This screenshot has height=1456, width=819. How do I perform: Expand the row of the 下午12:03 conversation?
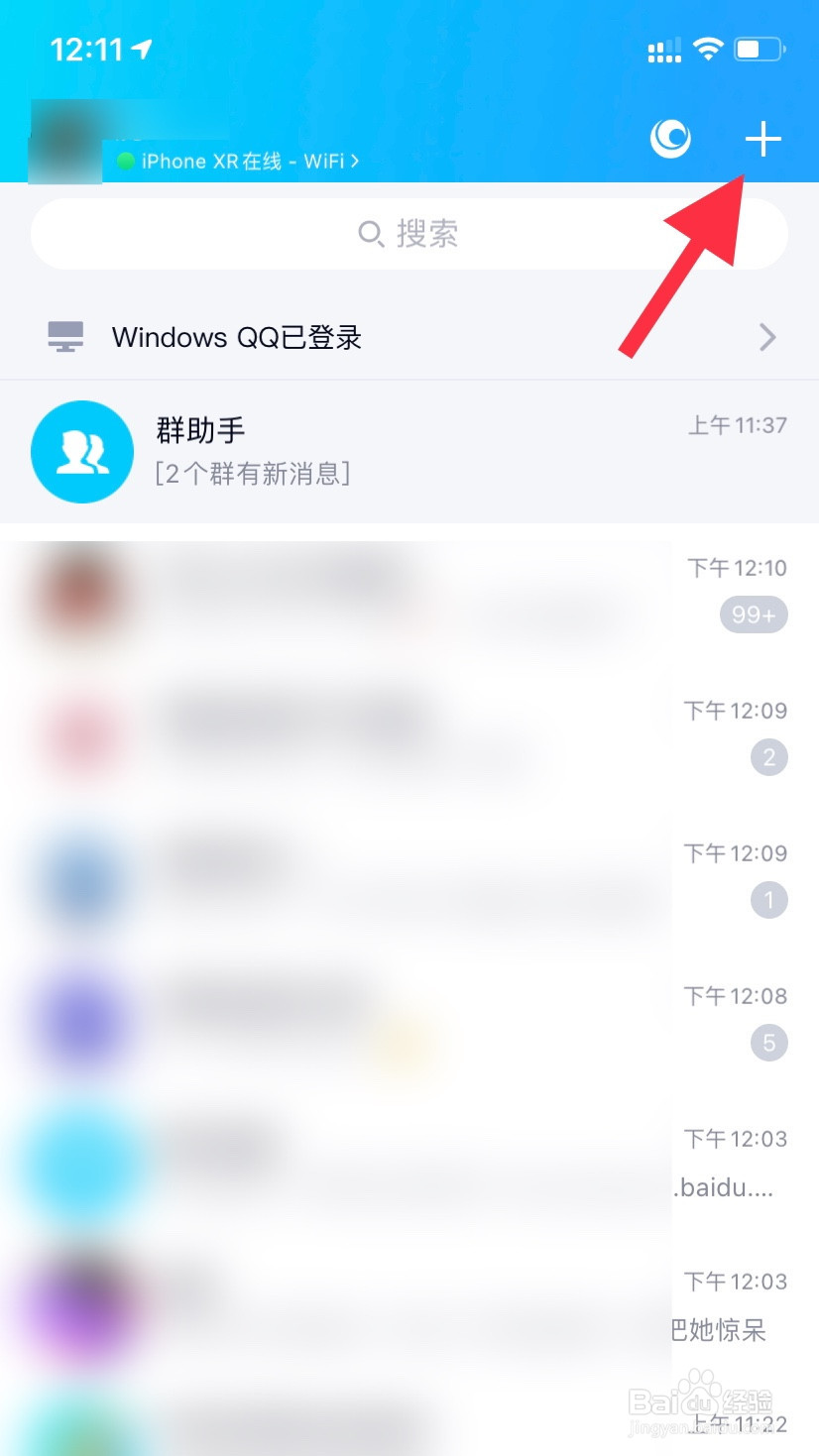point(397,1165)
